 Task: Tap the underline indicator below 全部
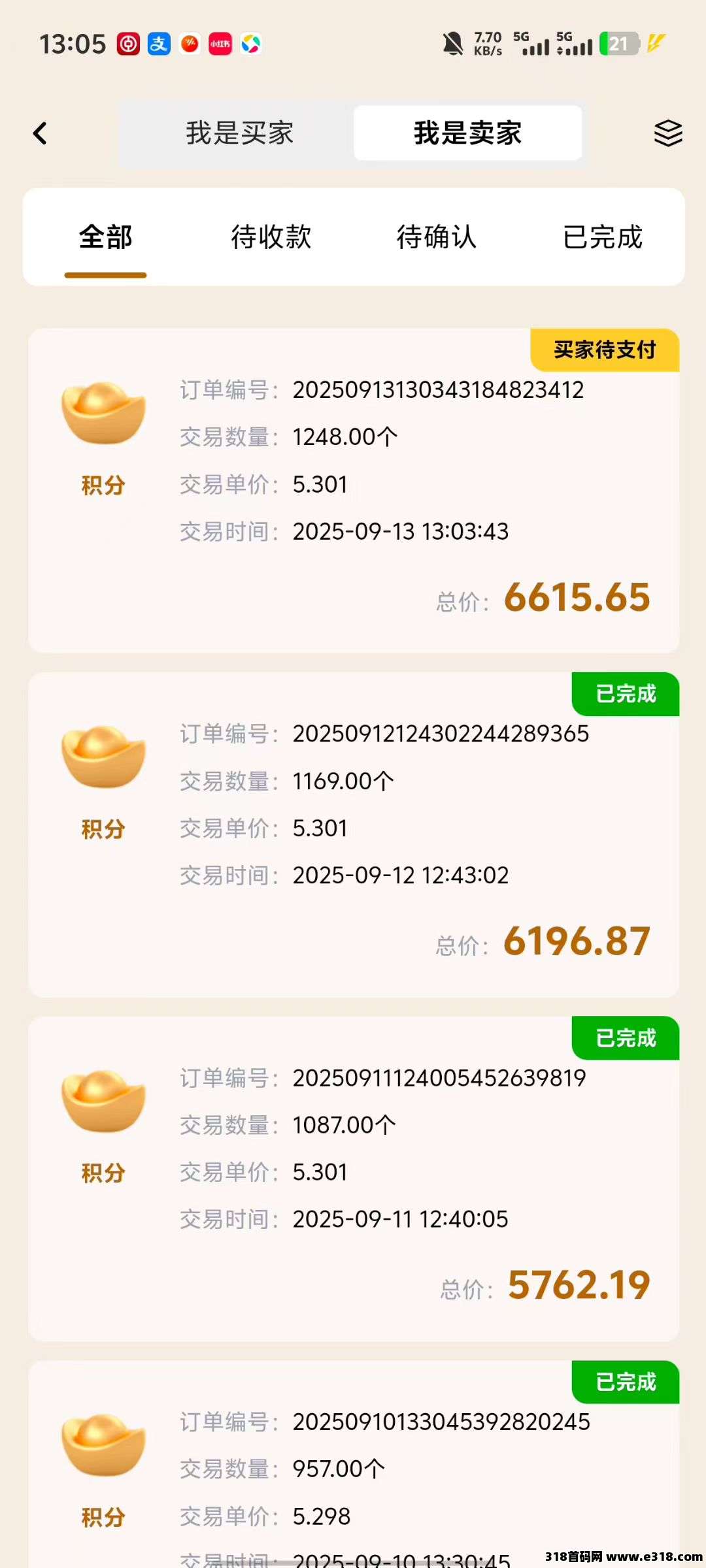click(x=105, y=276)
